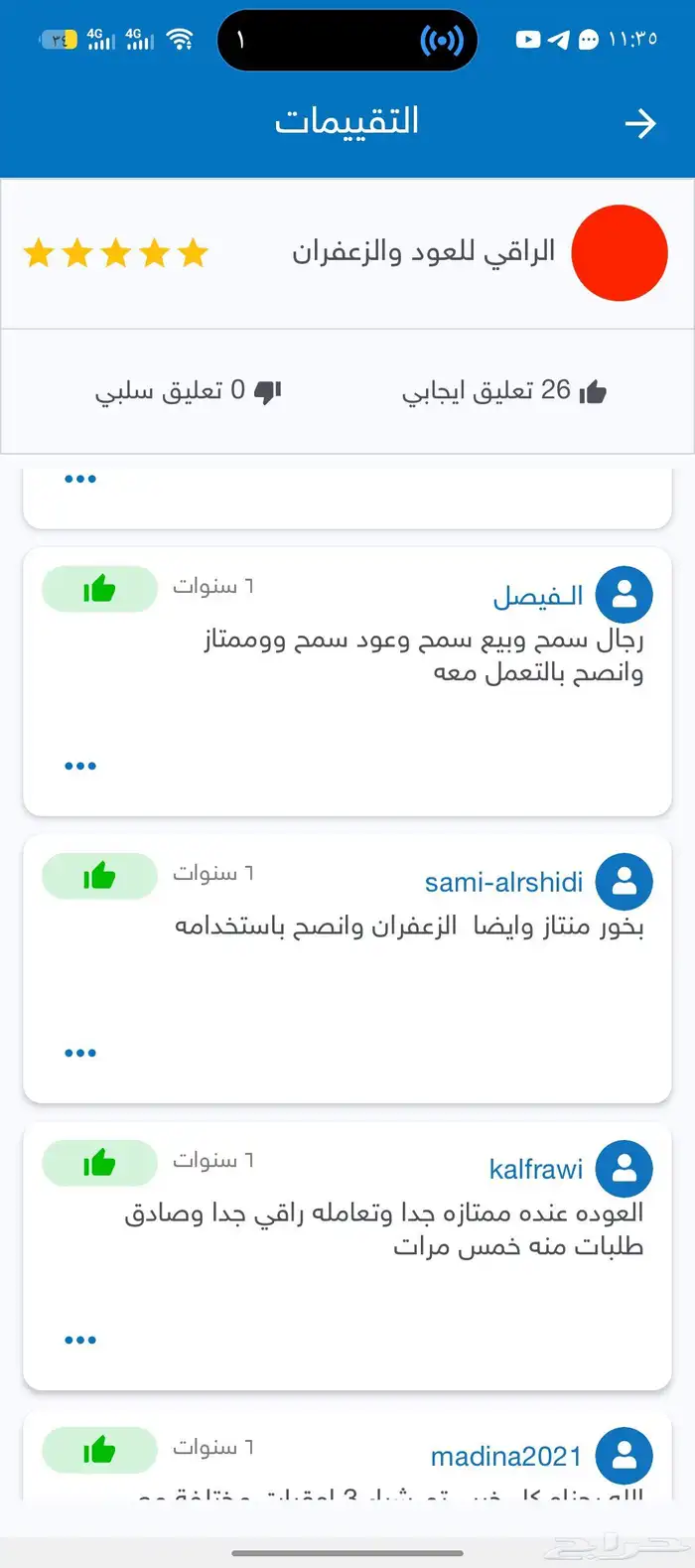The width and height of the screenshot is (695, 1568).
Task: Open more options on kalfrawi's review
Action: [x=80, y=1340]
